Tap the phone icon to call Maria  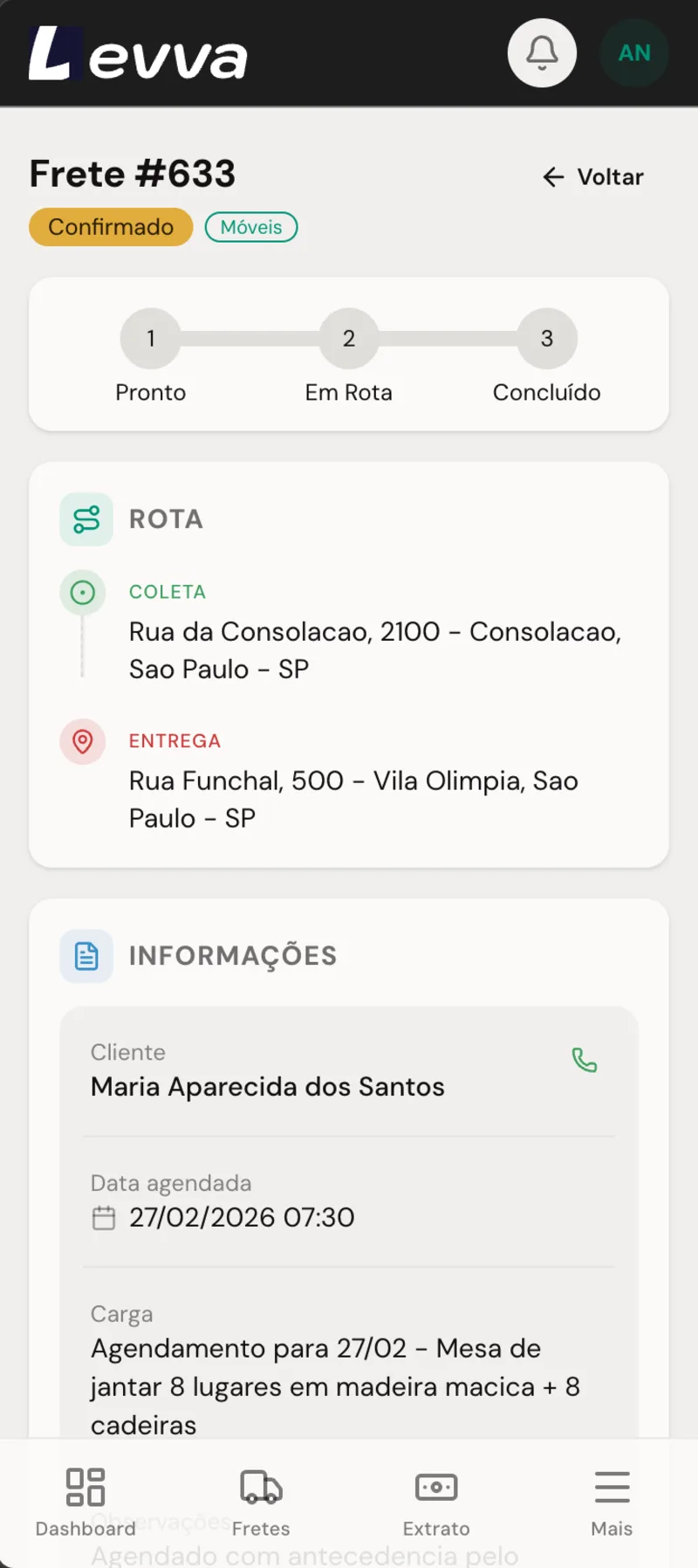point(585,1061)
